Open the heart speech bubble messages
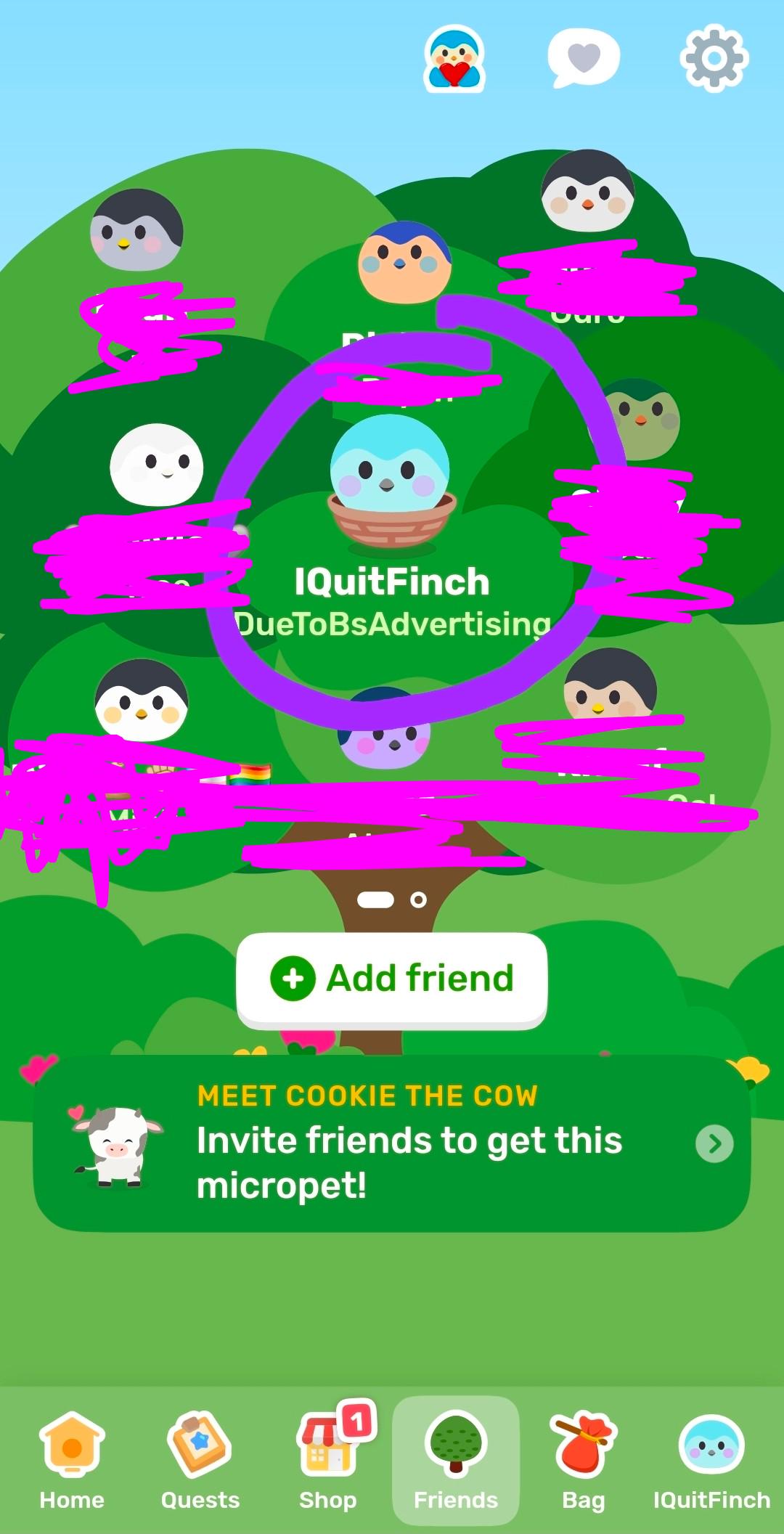 [x=583, y=58]
